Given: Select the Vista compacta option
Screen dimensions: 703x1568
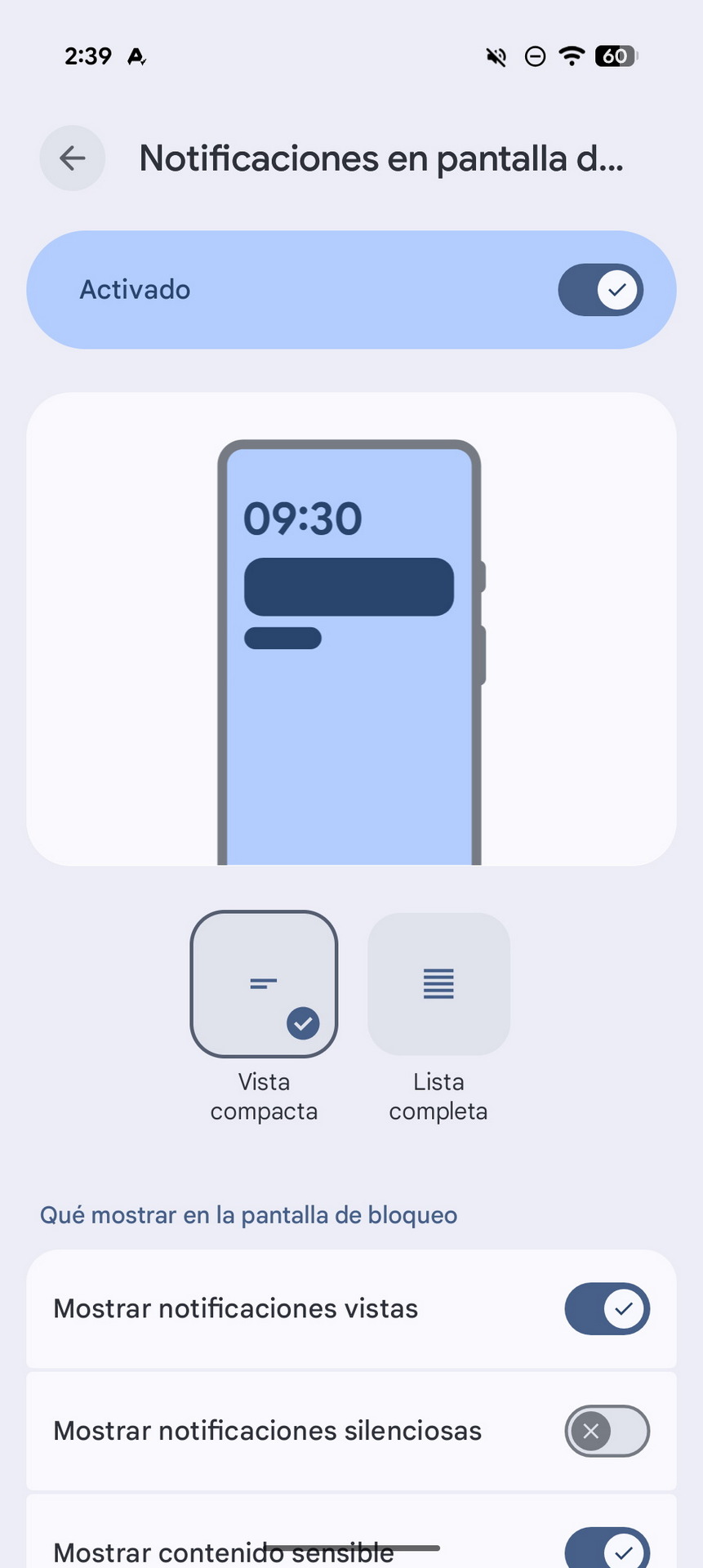Looking at the screenshot, I should point(264,984).
